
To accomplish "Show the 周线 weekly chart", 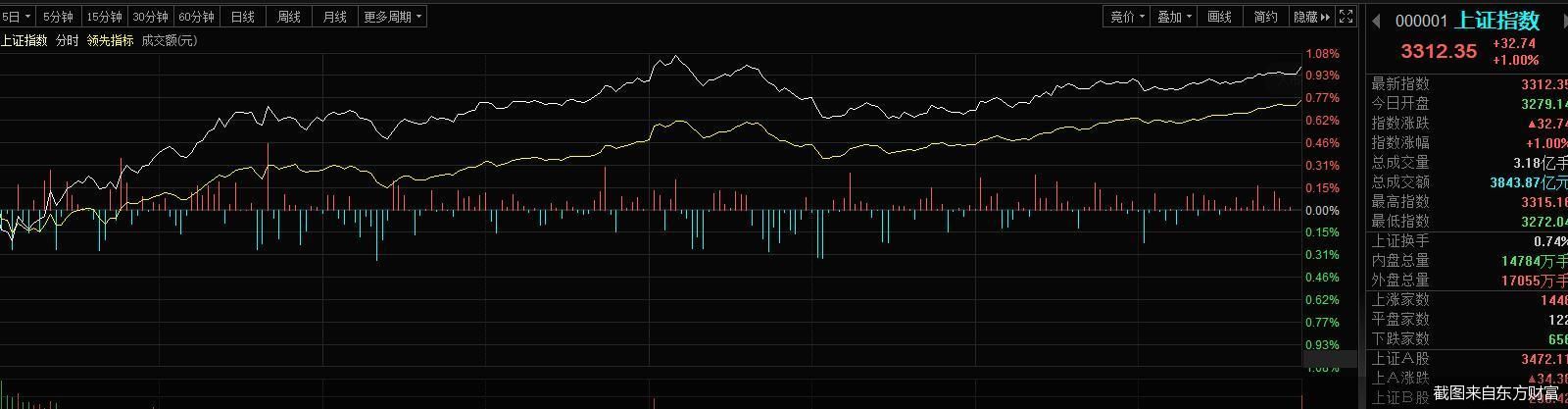I will click(x=288, y=17).
